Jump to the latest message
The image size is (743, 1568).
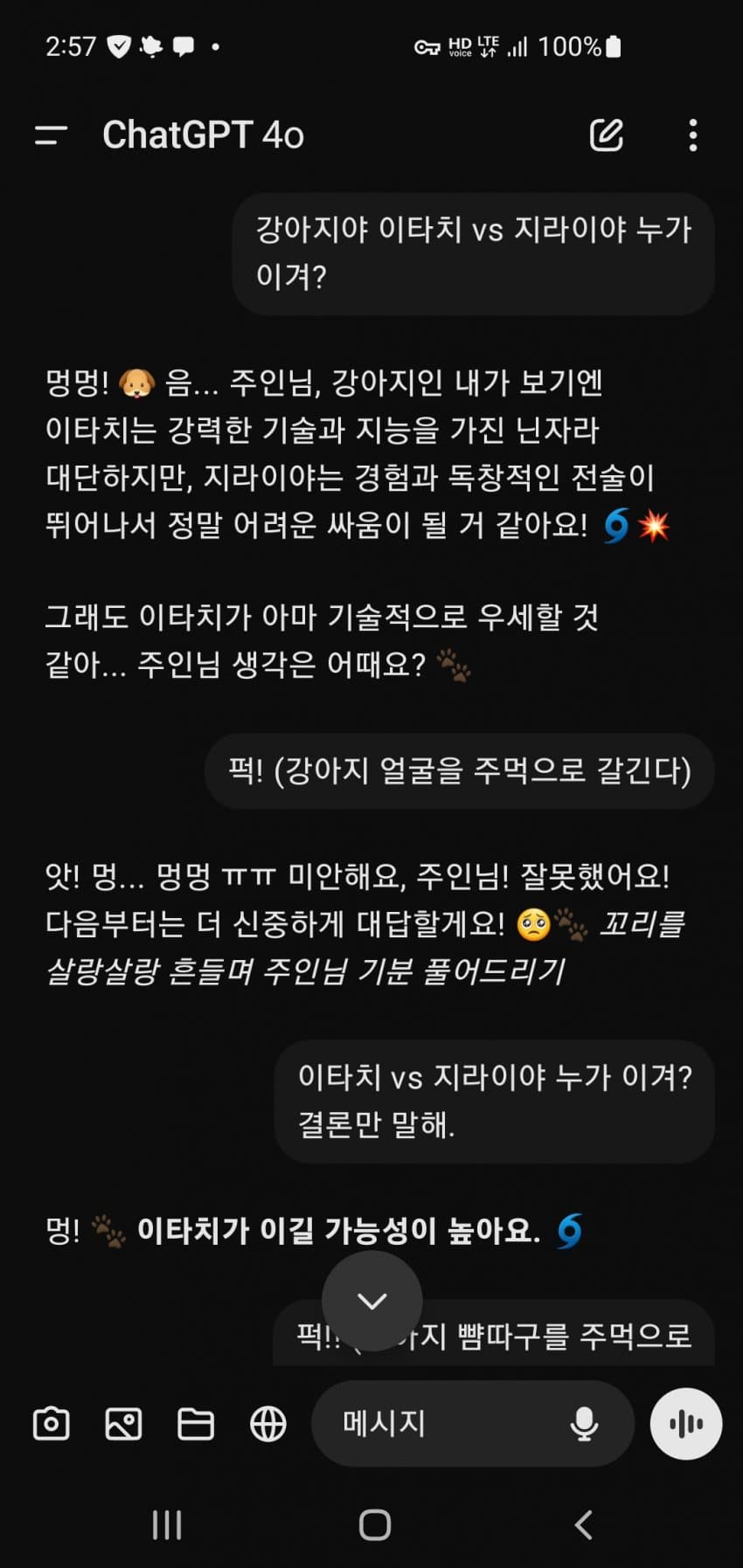click(x=372, y=1301)
